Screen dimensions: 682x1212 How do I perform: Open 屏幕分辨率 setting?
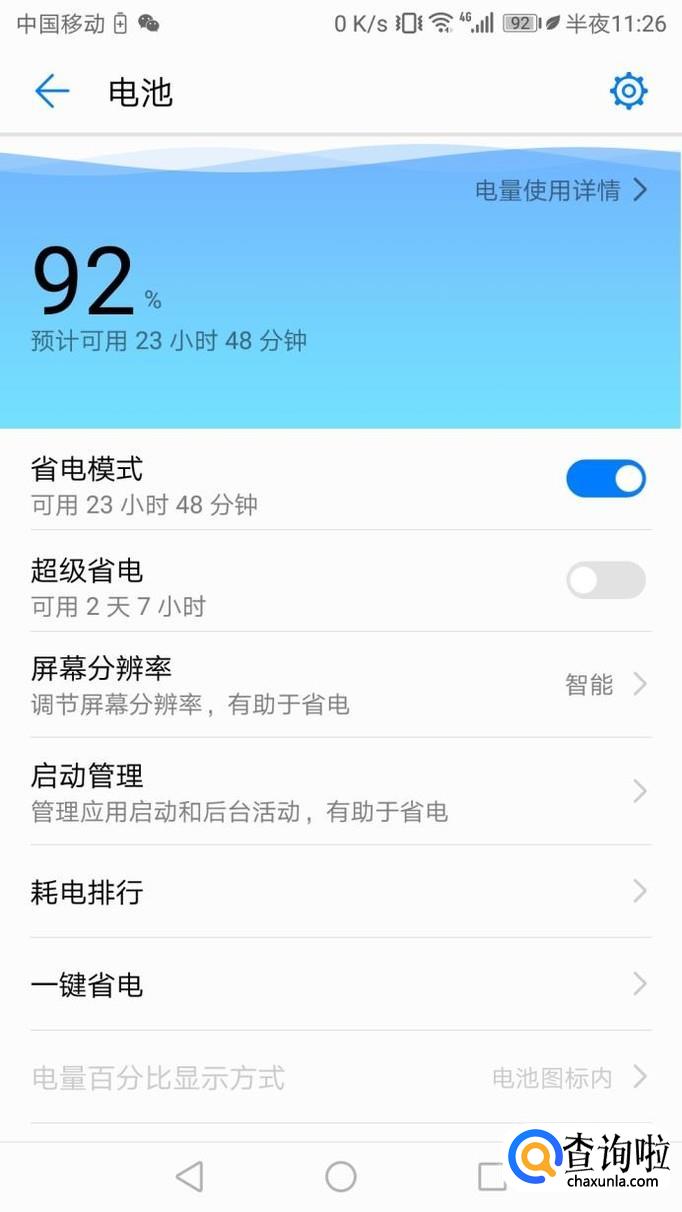pos(341,685)
